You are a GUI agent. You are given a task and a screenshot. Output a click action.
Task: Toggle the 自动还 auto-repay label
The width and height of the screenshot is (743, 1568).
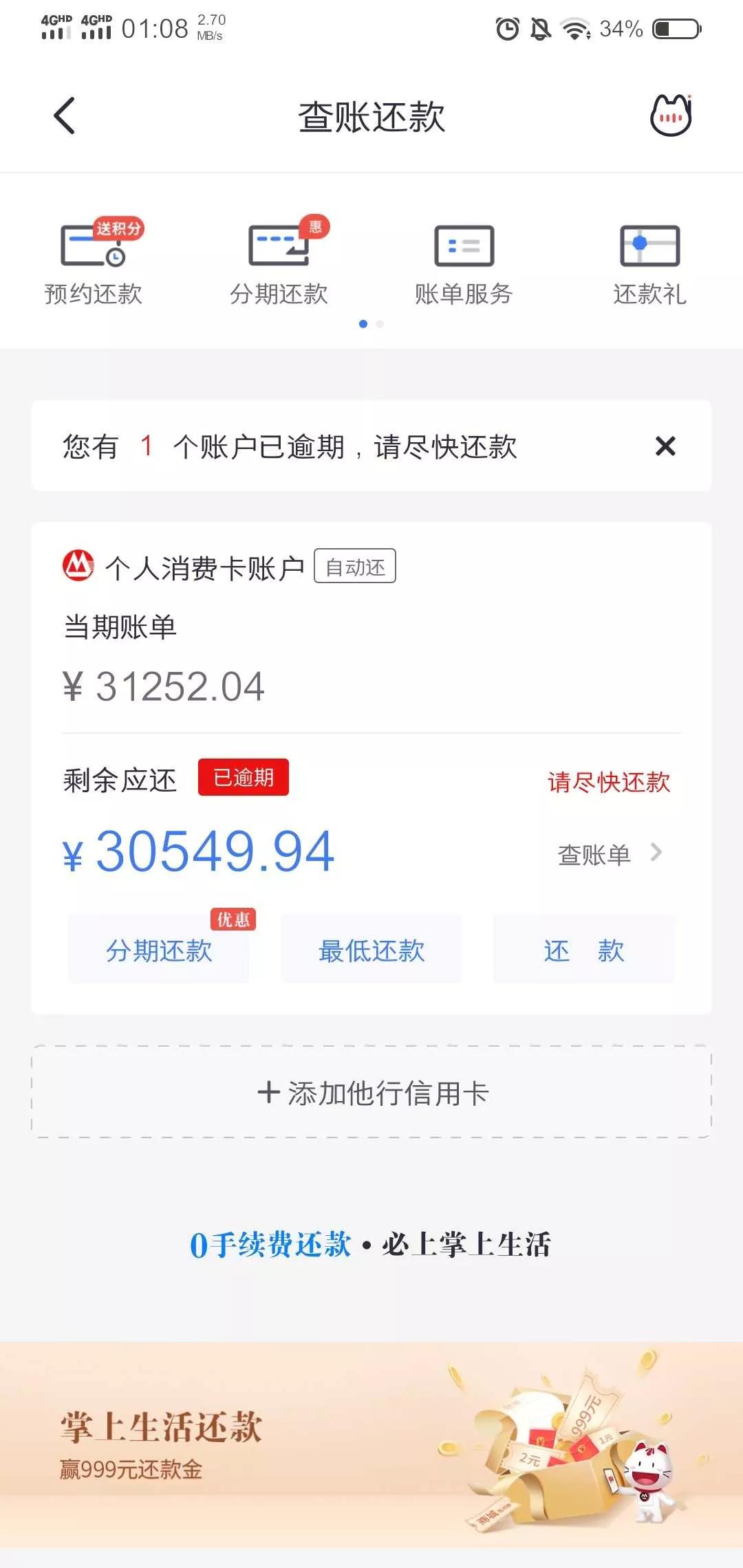coord(356,566)
